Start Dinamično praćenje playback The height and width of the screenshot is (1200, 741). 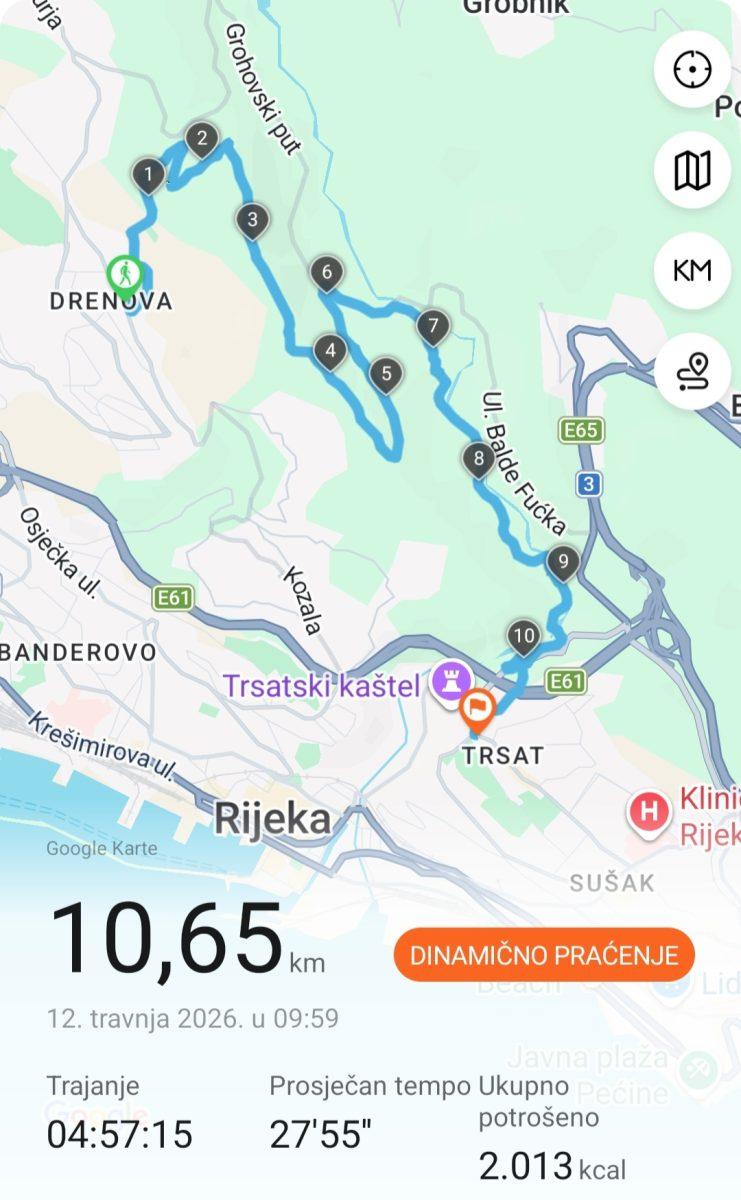(x=544, y=954)
